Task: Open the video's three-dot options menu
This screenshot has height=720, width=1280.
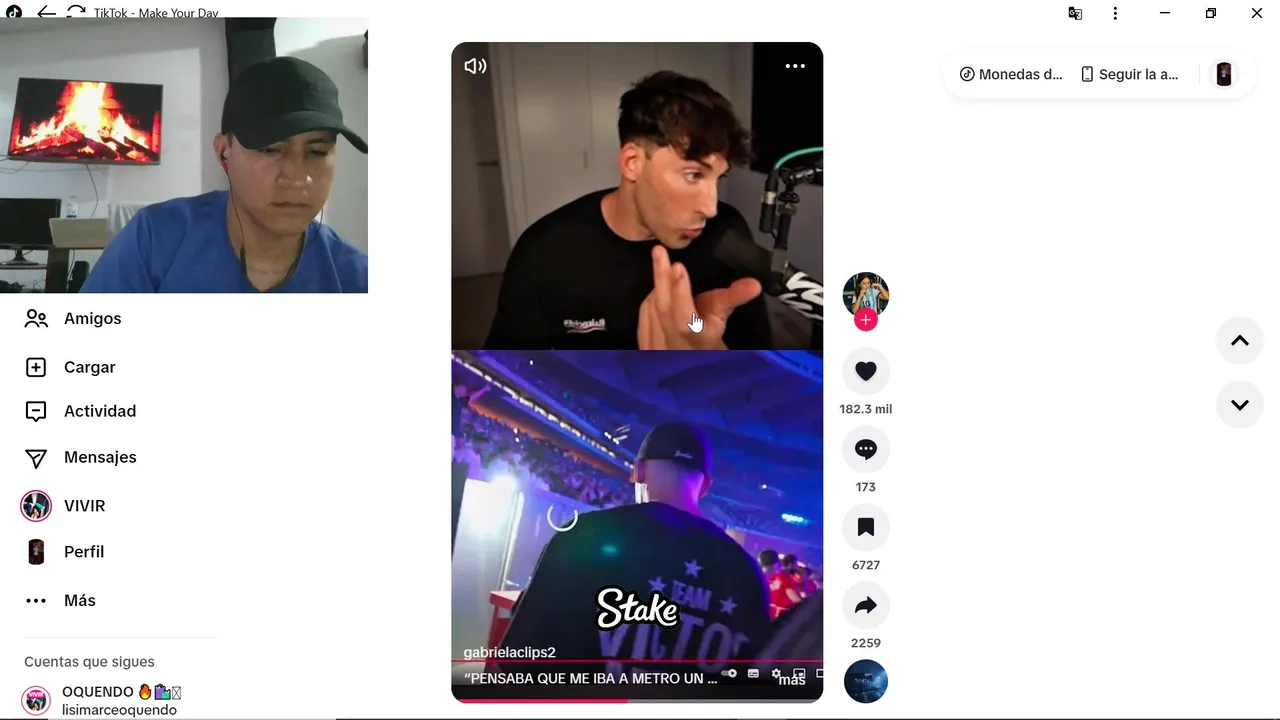Action: click(795, 66)
